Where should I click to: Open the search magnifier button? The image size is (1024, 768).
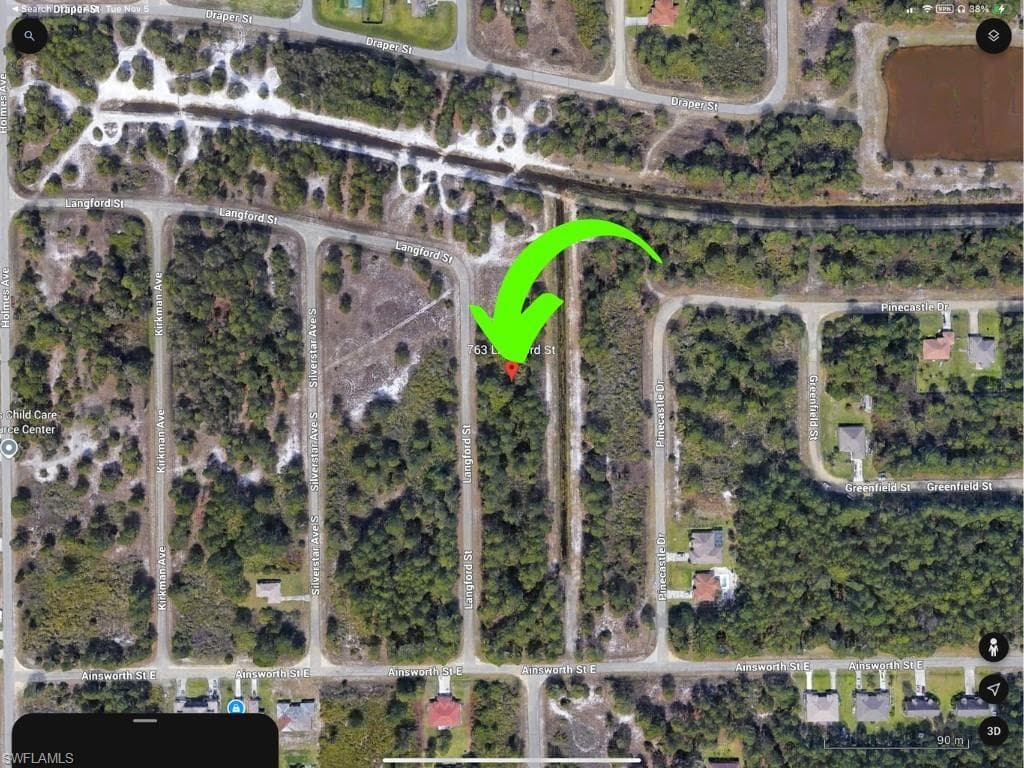(x=29, y=36)
